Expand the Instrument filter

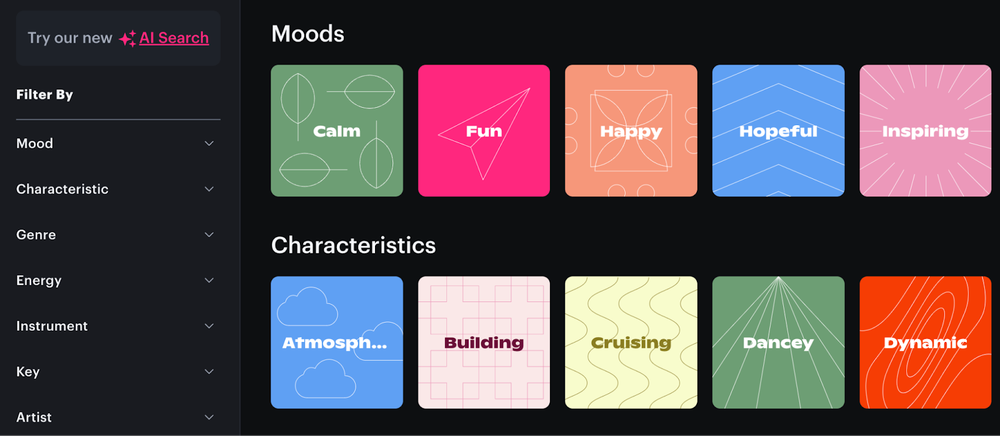click(x=118, y=326)
